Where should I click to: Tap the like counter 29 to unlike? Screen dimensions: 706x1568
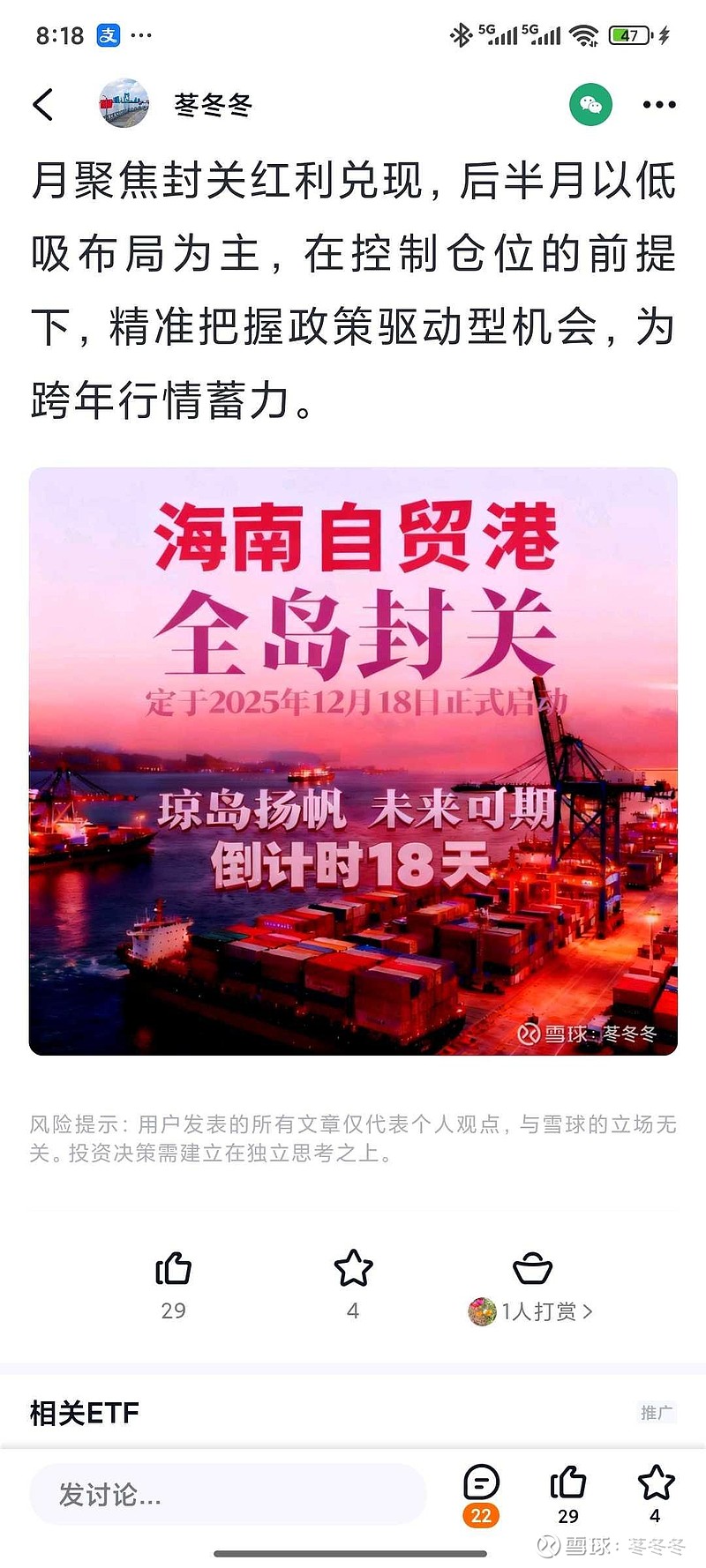[174, 1311]
